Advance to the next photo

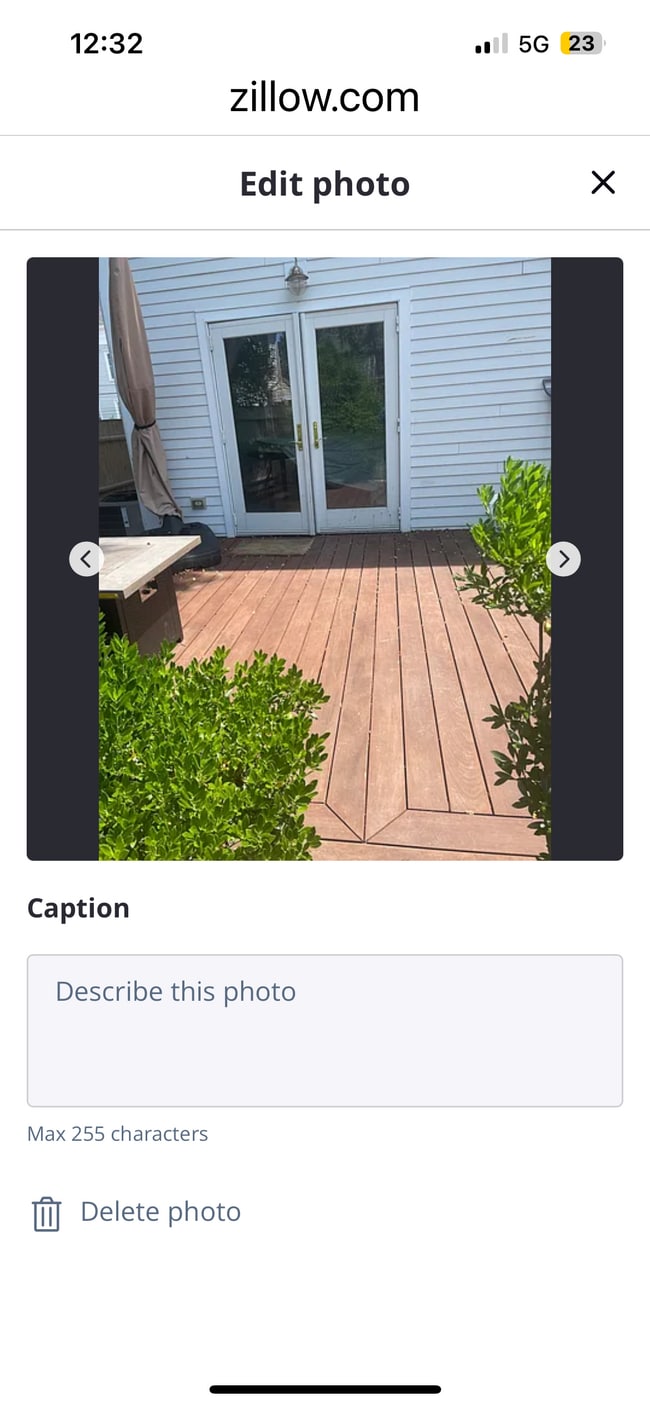point(563,559)
